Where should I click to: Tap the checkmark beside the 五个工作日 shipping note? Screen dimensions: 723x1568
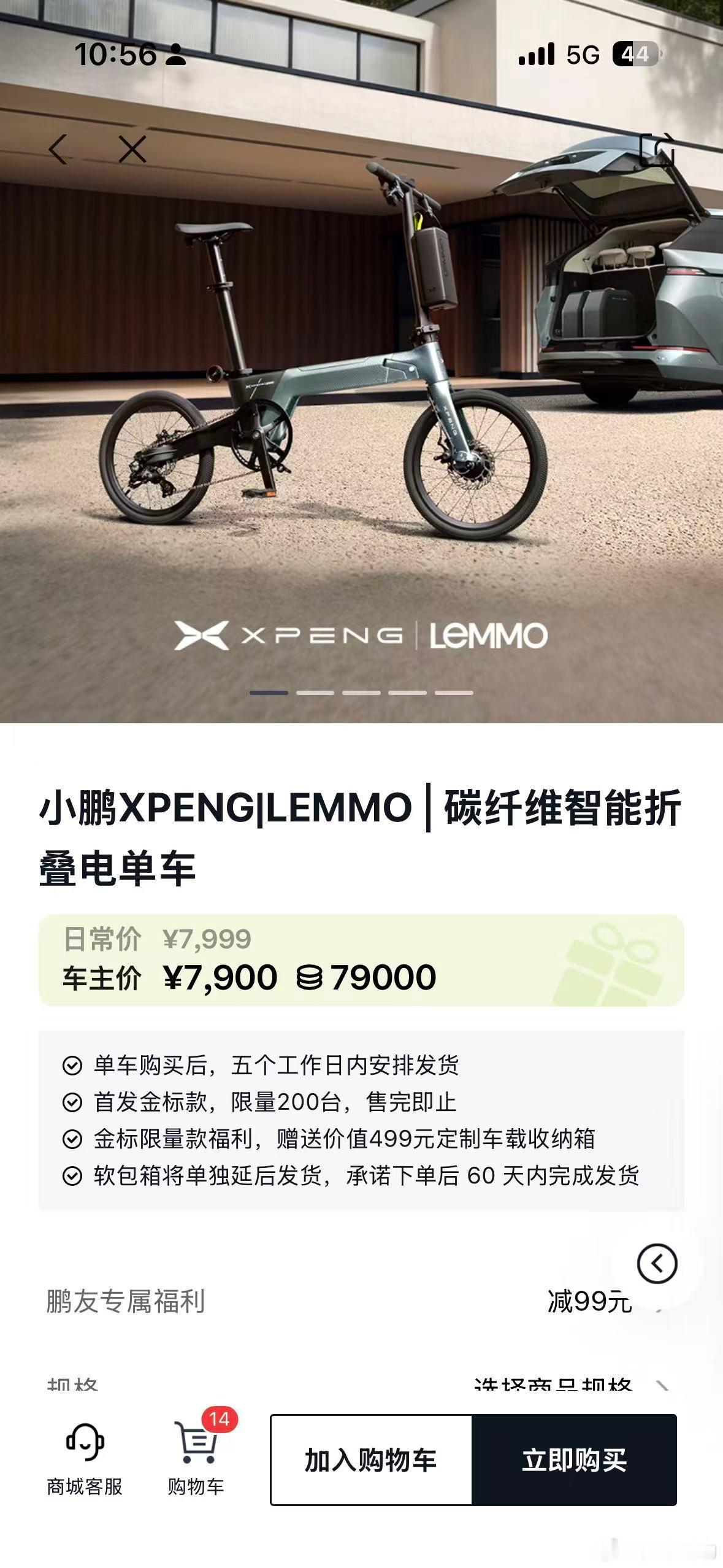coord(73,1066)
